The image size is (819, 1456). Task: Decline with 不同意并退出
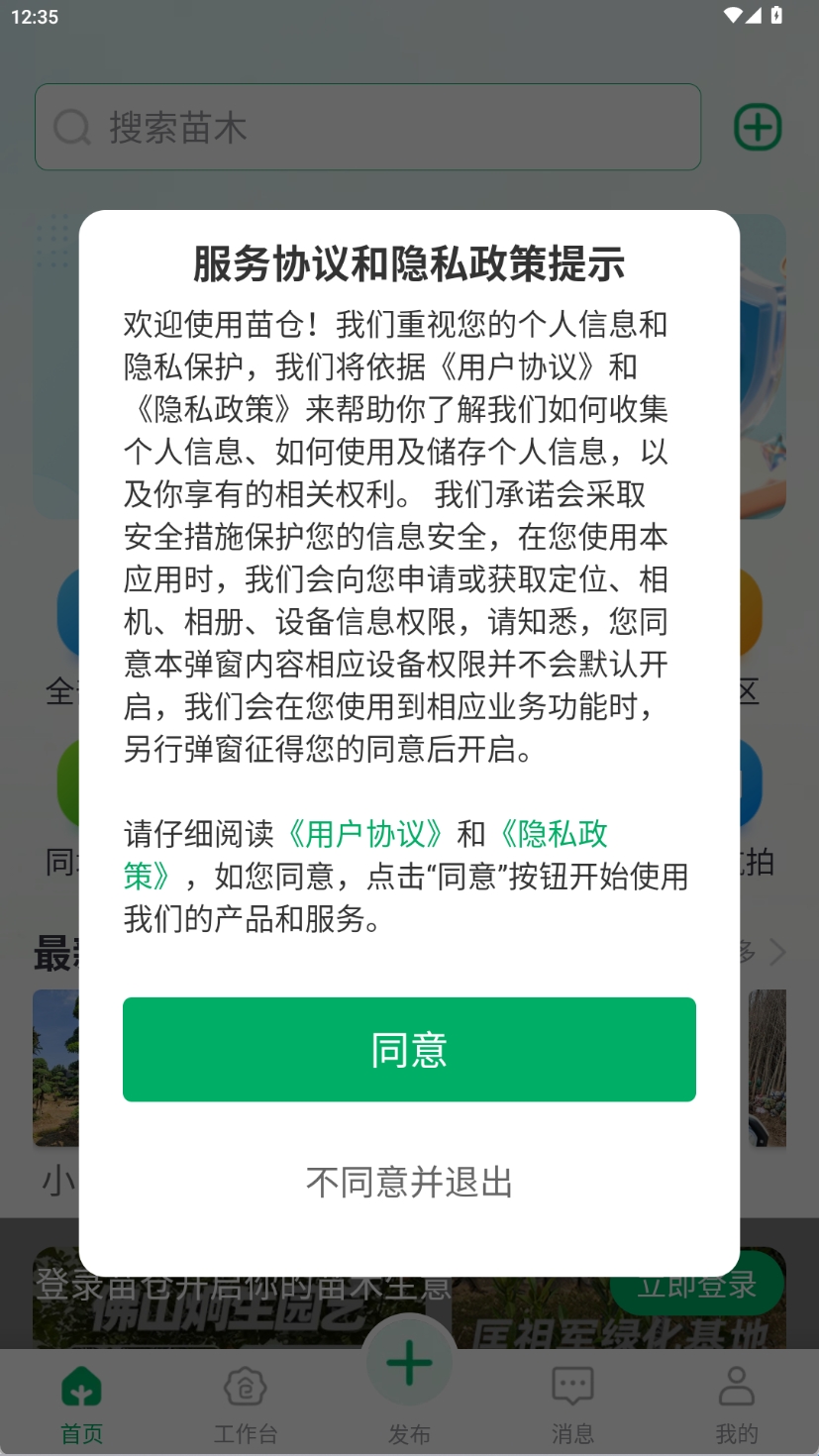pos(409,1182)
